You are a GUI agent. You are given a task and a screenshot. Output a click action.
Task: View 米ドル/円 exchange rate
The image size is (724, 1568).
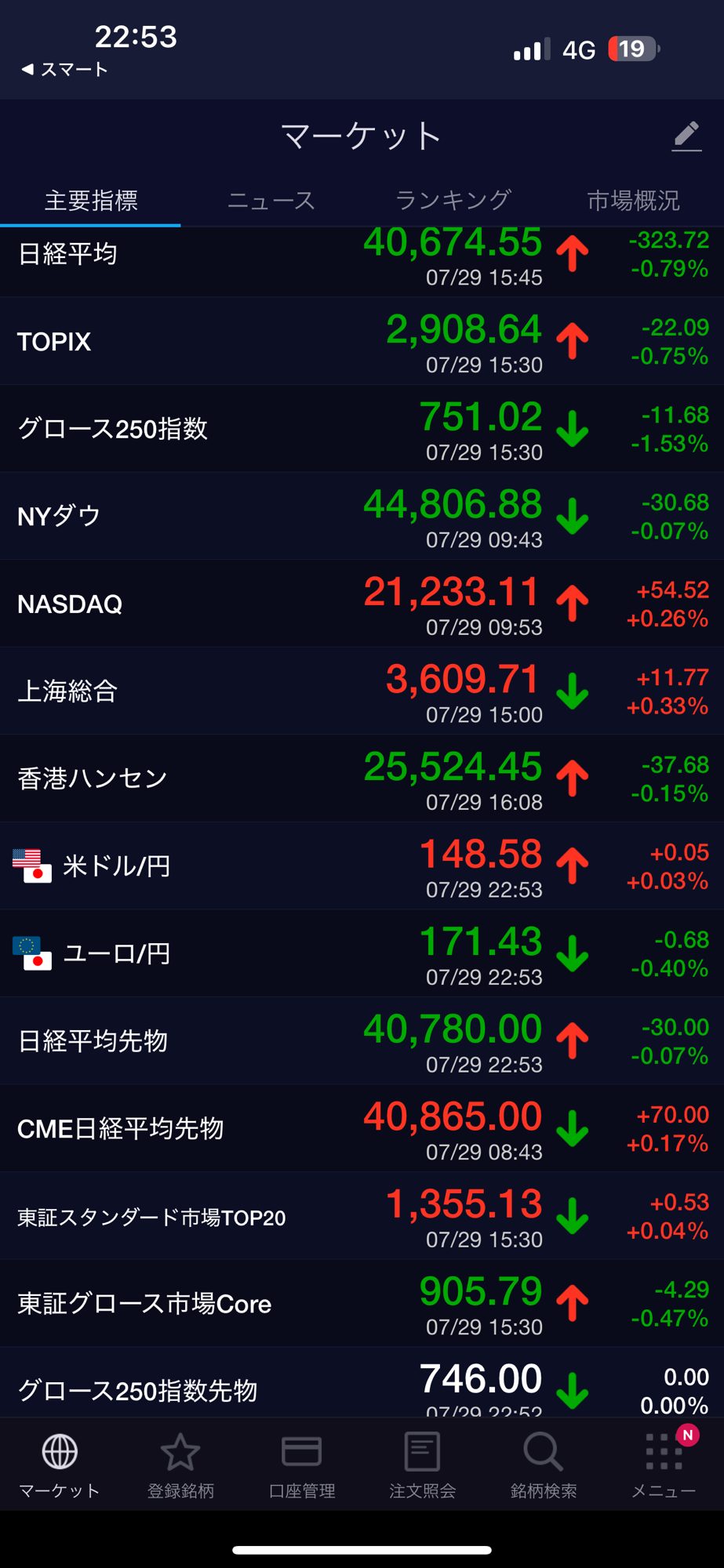coord(361,866)
